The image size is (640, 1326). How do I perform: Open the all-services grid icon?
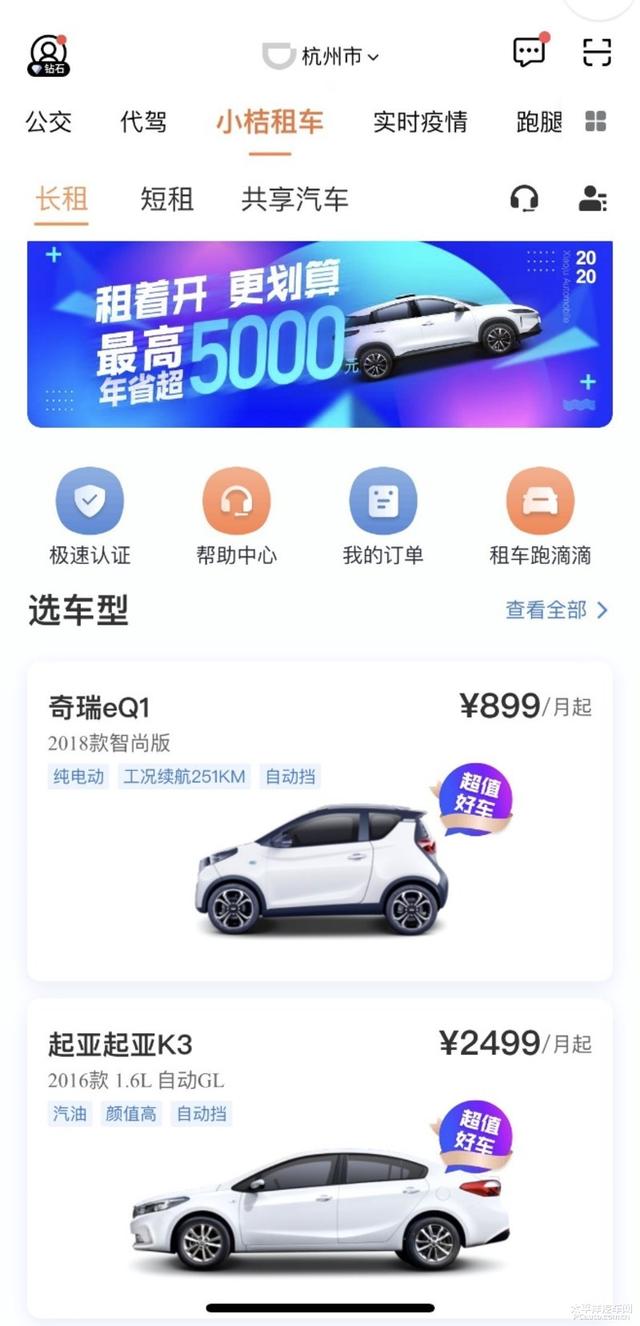coord(596,122)
